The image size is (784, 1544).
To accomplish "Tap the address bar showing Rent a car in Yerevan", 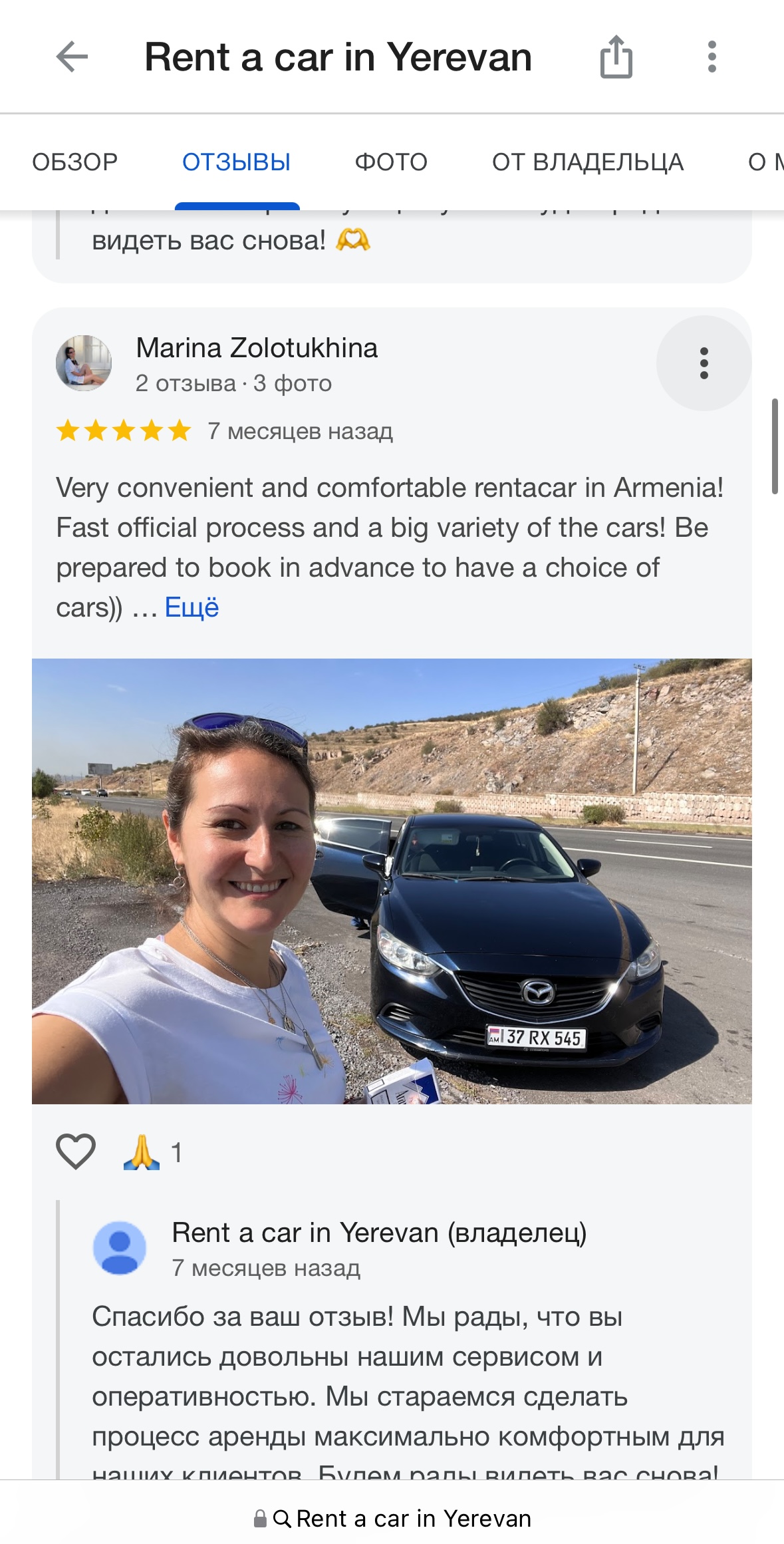I will [x=392, y=1519].
